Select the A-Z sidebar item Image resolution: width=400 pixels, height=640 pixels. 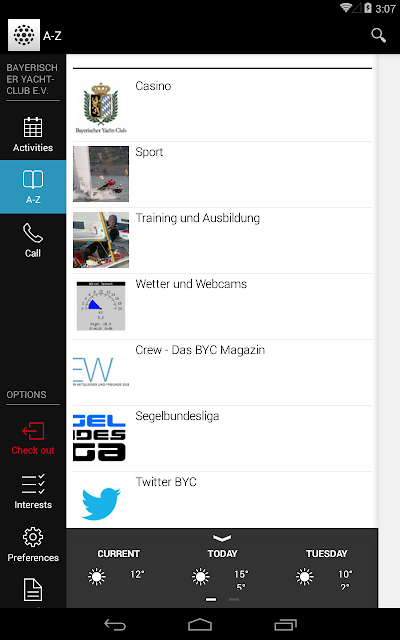[x=33, y=187]
